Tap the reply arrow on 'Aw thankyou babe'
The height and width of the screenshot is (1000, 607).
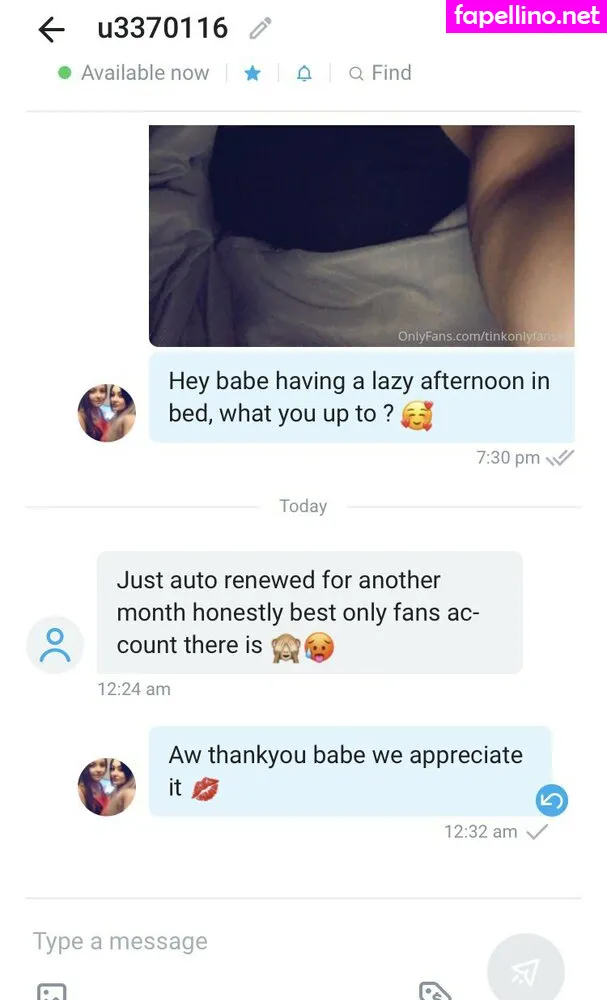pyautogui.click(x=552, y=799)
